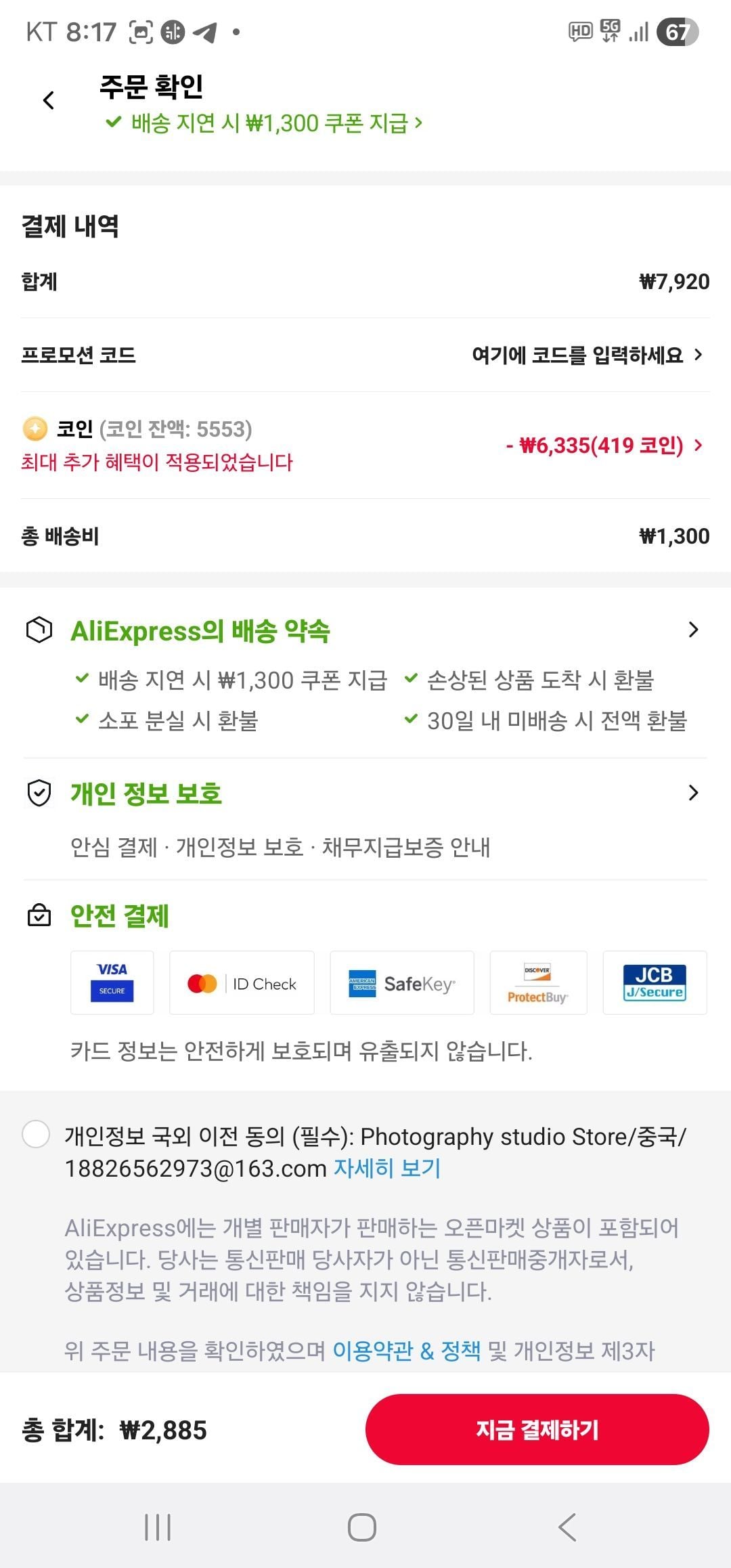Expand AliExpress의 배송 약속 details

tap(693, 630)
